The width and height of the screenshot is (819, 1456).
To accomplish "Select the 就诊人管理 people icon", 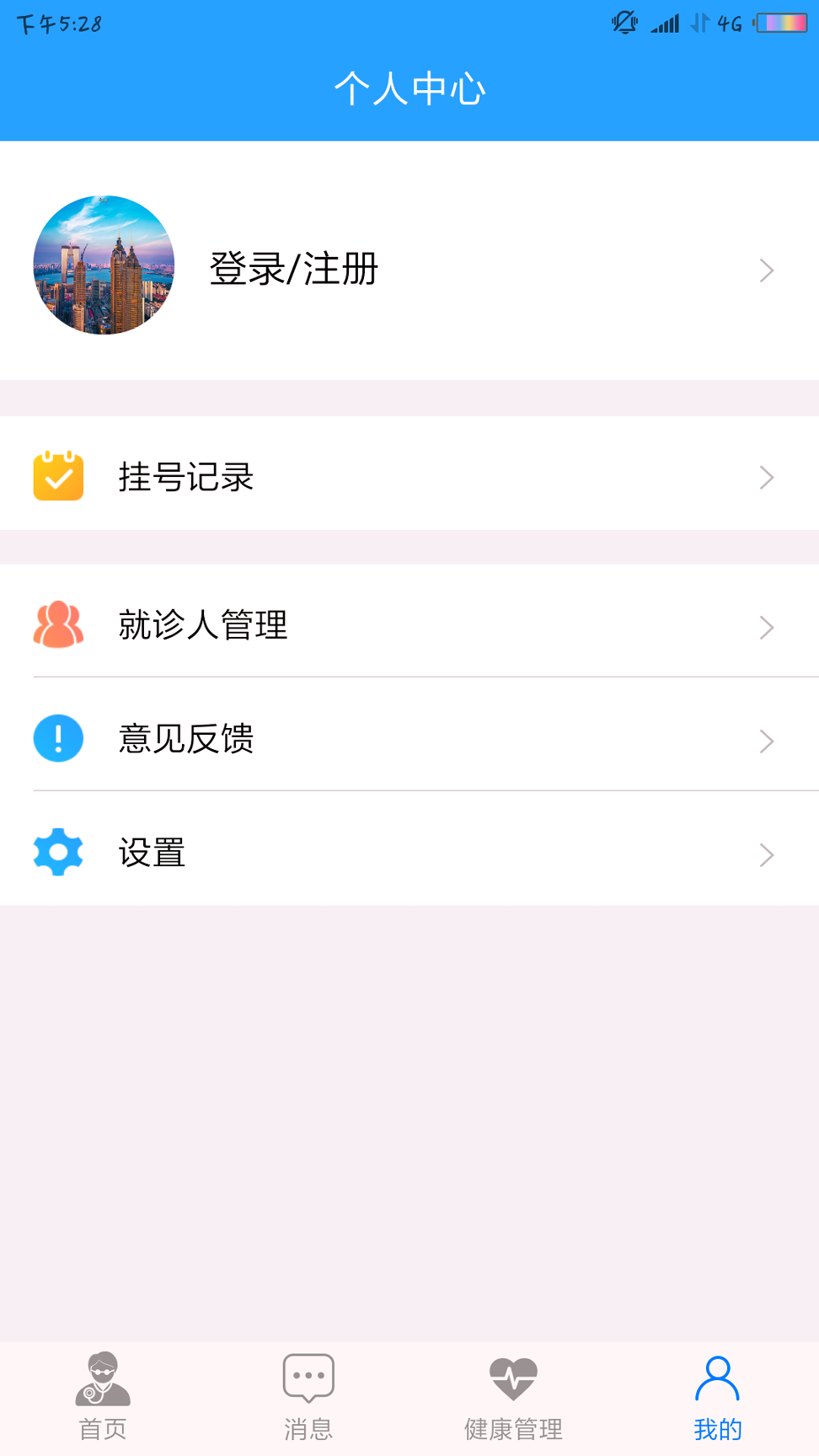I will point(57,625).
